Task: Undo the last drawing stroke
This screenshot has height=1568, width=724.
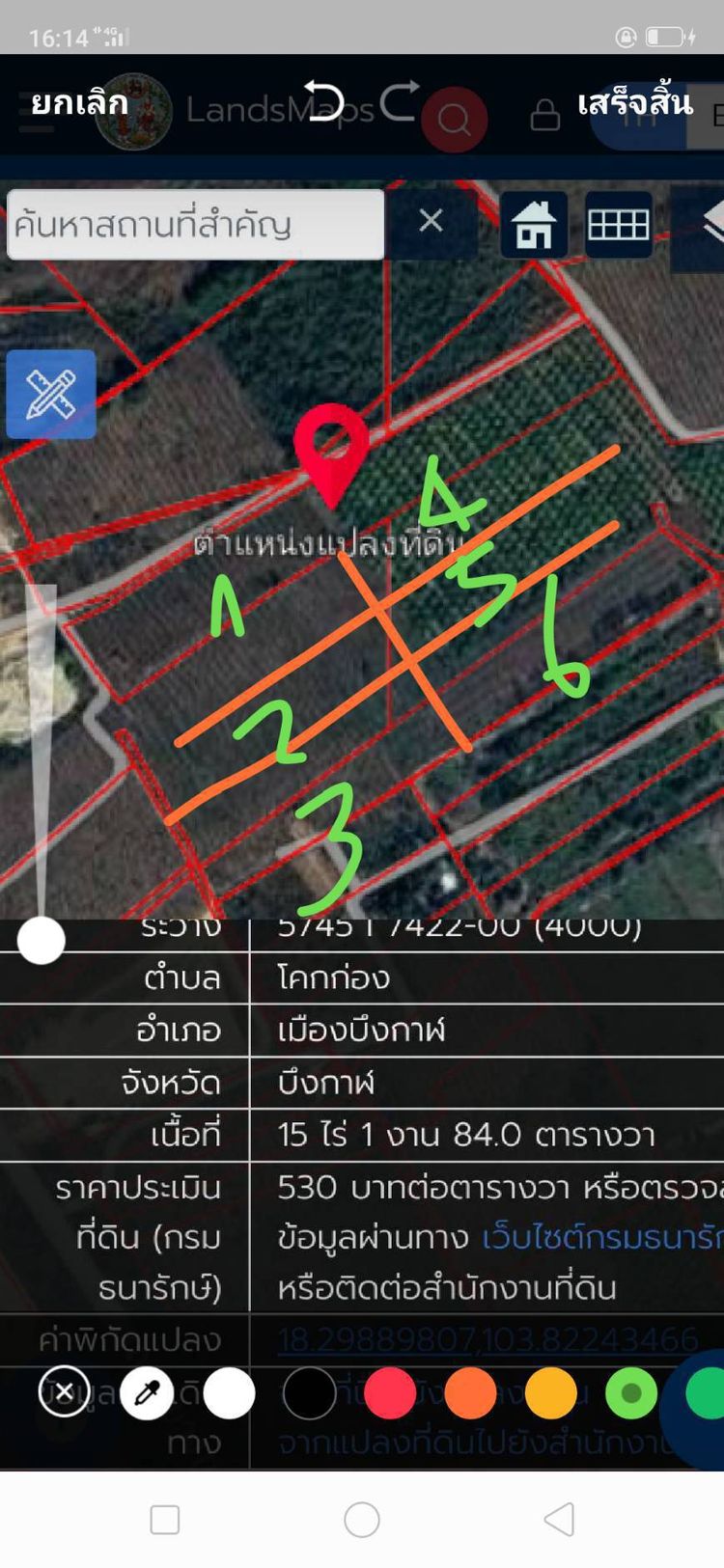Action: 324,101
